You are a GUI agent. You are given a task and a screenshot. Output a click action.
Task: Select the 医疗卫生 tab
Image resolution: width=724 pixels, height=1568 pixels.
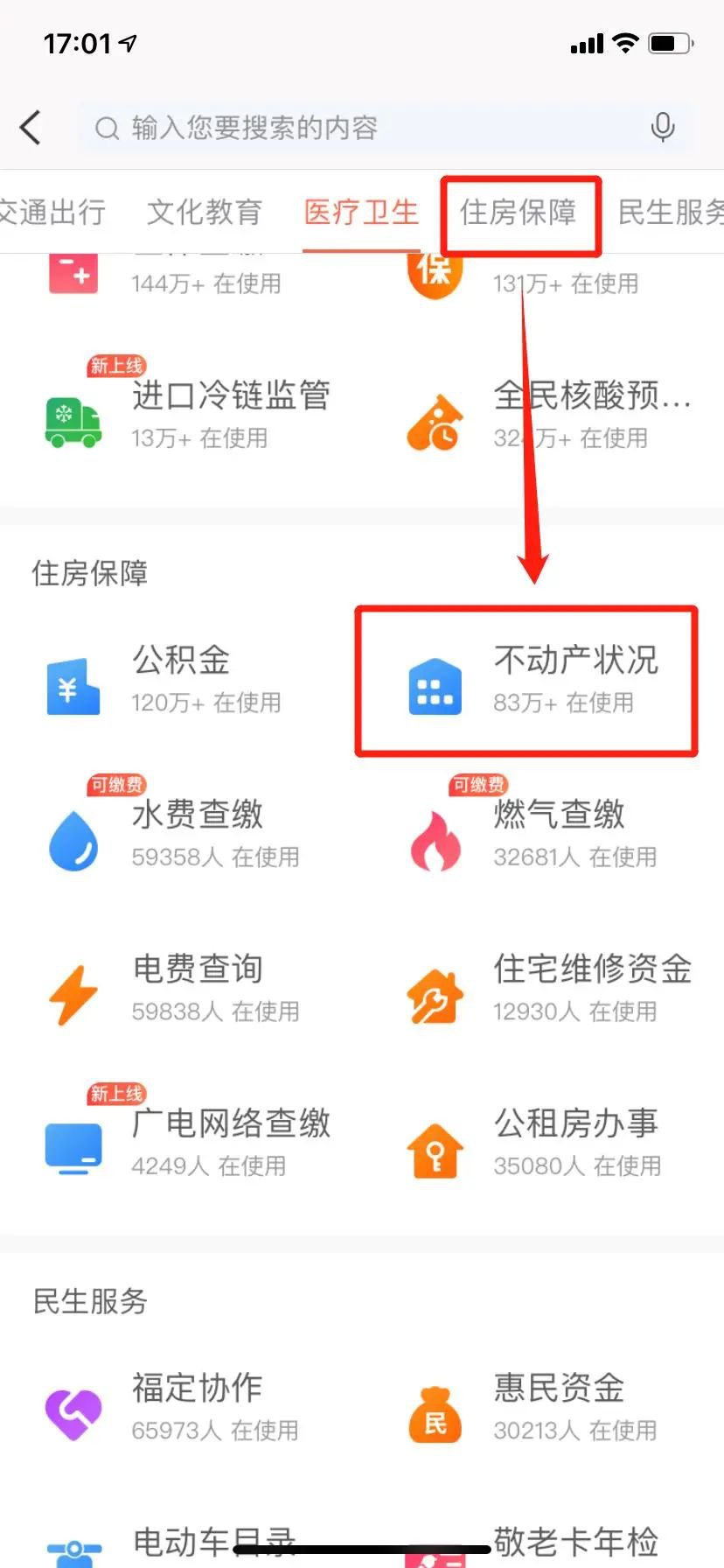tap(361, 213)
